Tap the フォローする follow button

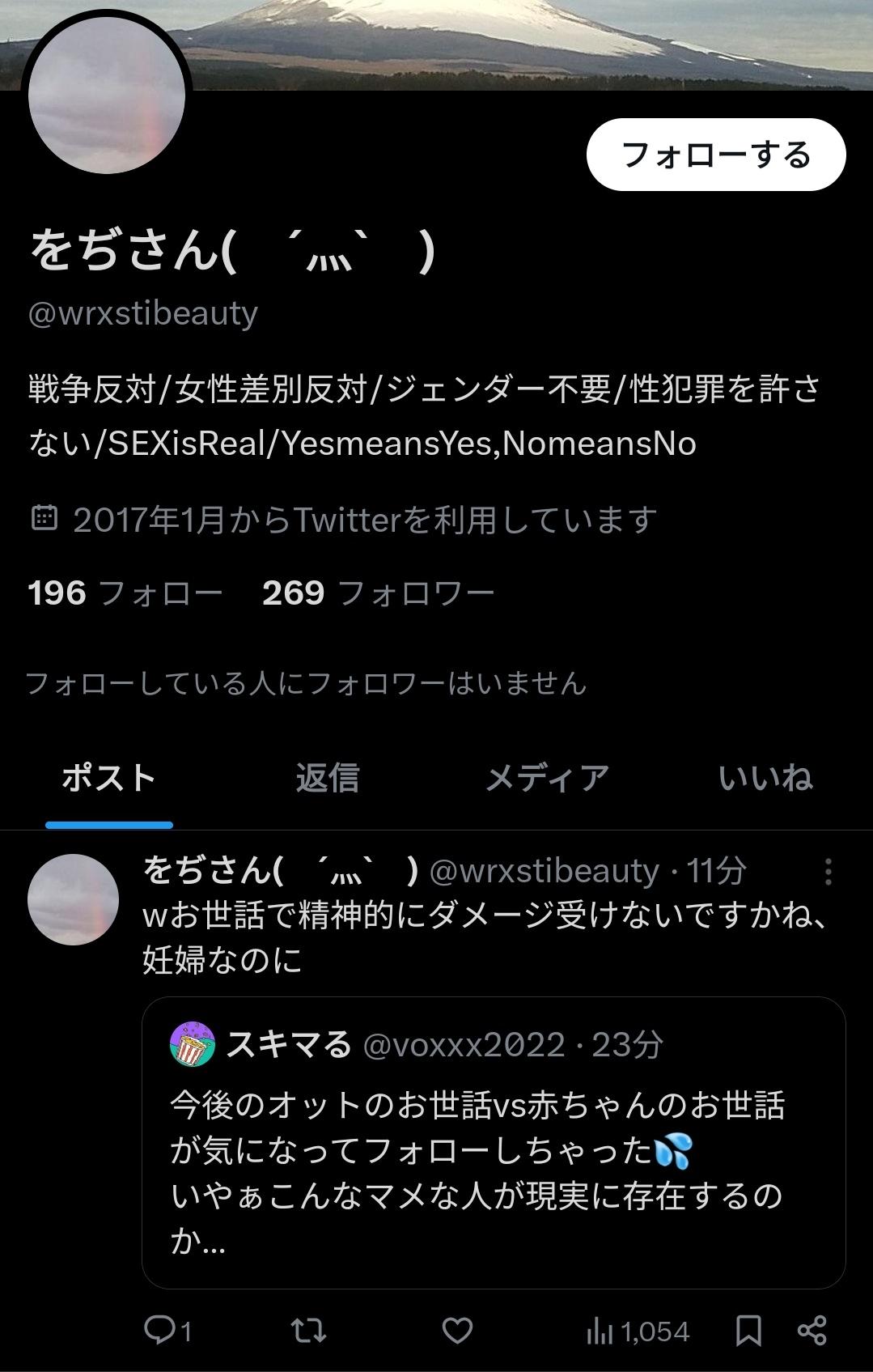point(715,155)
